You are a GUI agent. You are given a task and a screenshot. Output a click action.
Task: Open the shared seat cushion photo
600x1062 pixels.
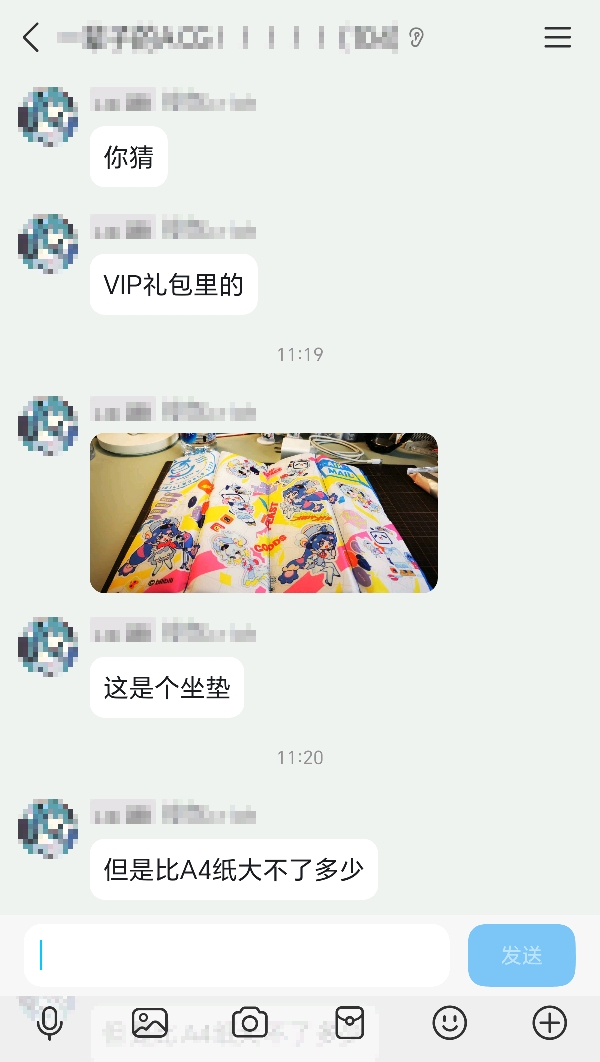[x=264, y=513]
